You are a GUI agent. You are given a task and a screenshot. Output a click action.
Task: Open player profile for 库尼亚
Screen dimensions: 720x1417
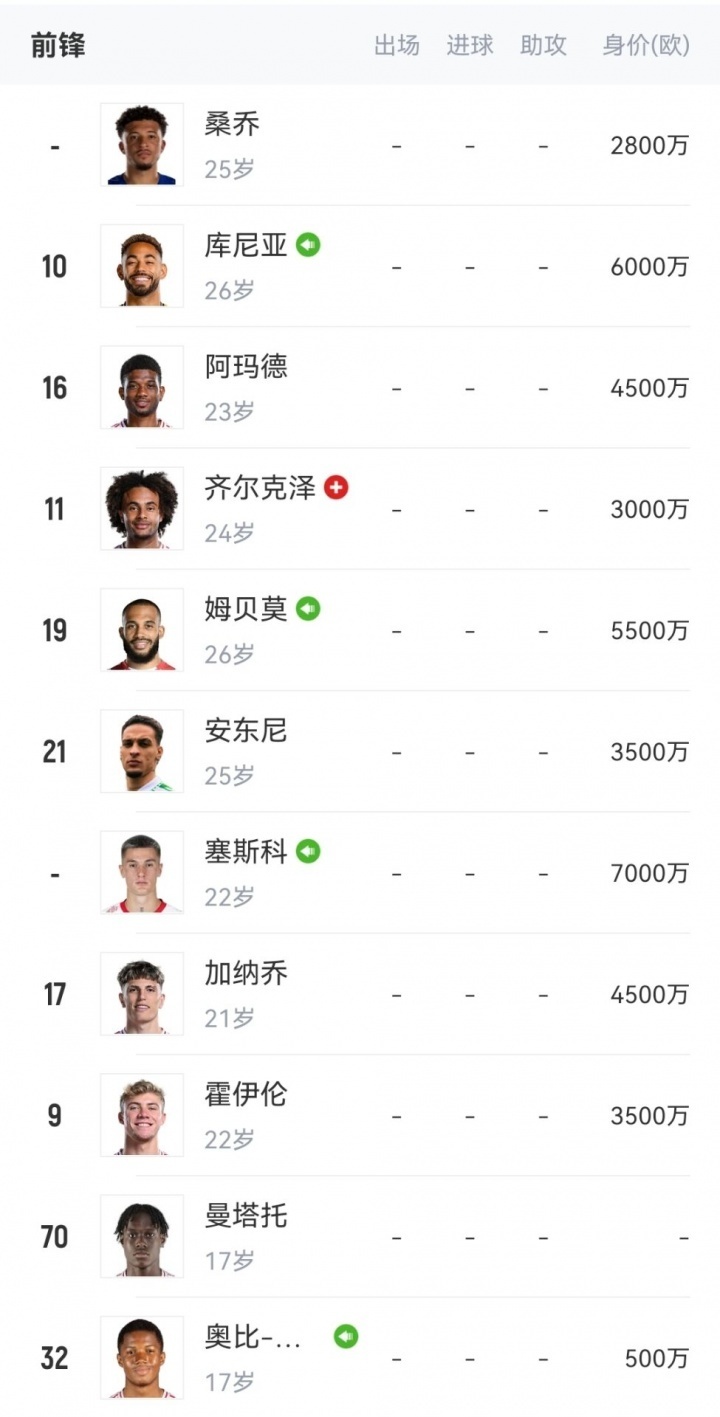(x=246, y=246)
